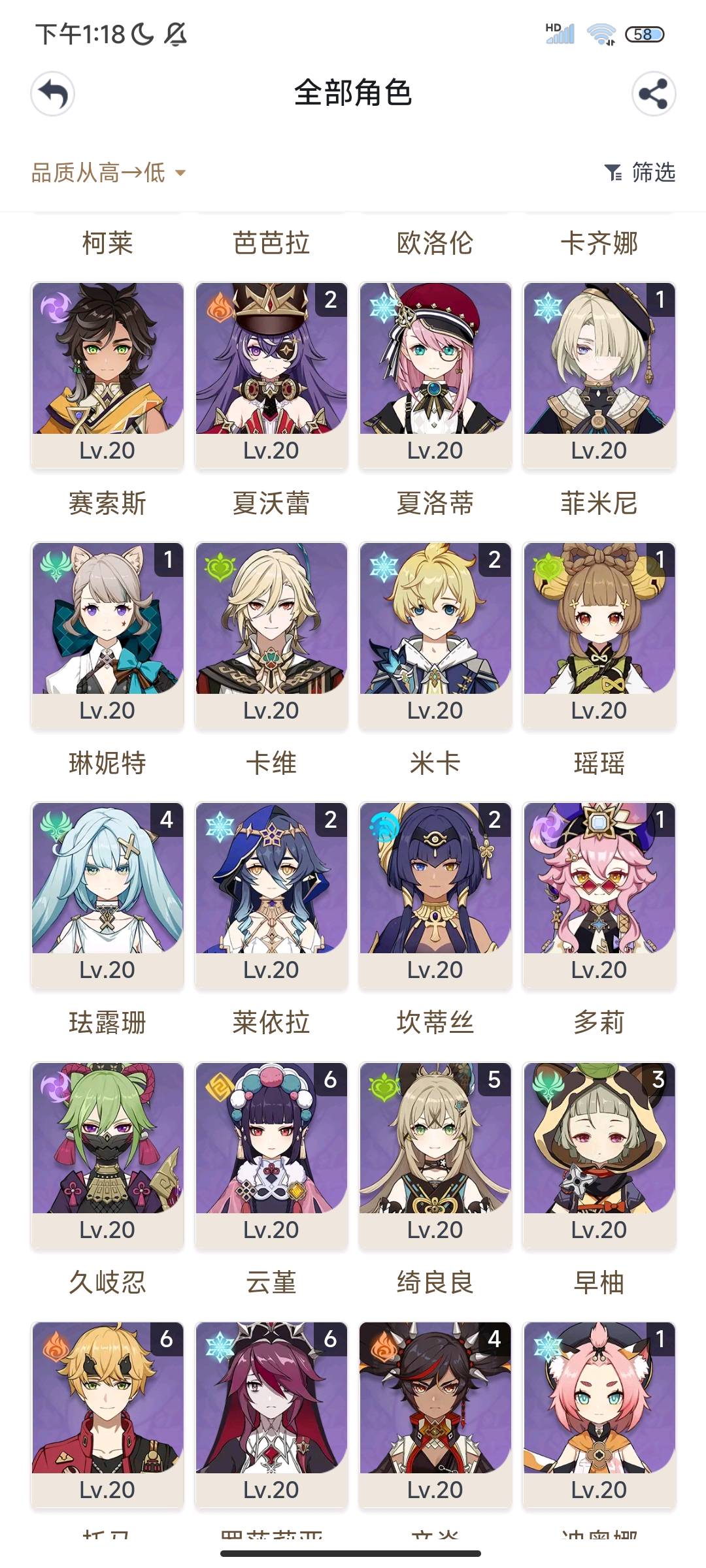The image size is (706, 1568).
Task: Open the 琳妮特 character card
Action: 107,635
